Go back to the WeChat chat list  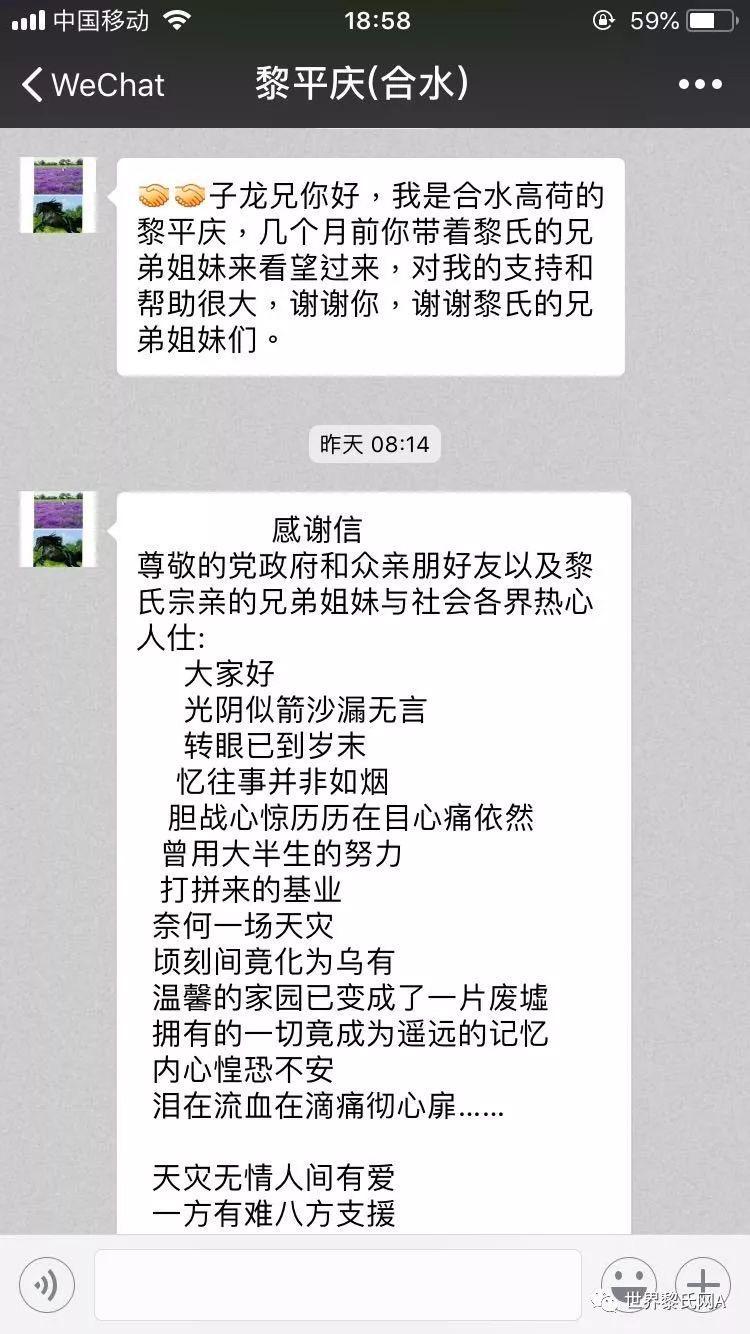[92, 85]
